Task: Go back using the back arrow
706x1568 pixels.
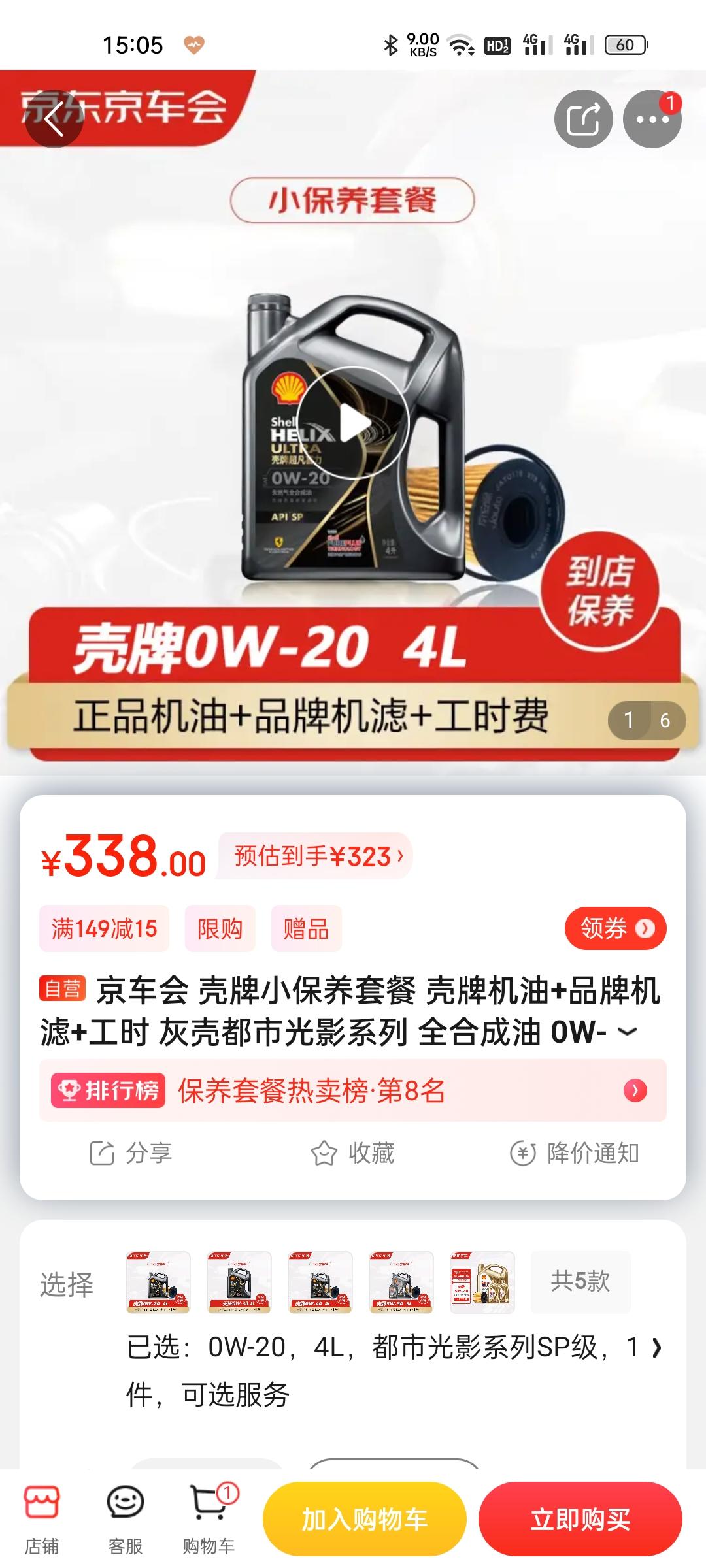Action: tap(54, 119)
